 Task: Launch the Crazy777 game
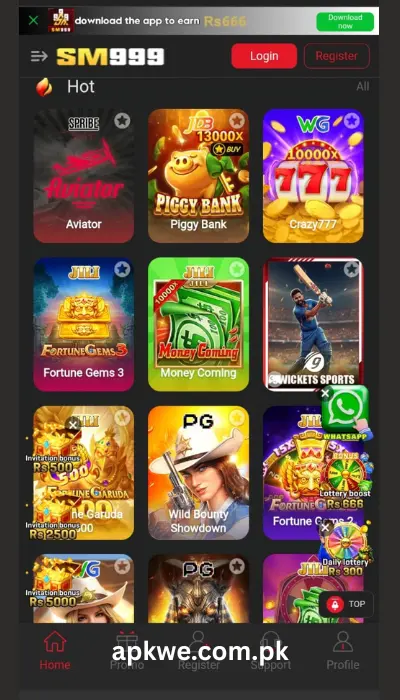(313, 176)
